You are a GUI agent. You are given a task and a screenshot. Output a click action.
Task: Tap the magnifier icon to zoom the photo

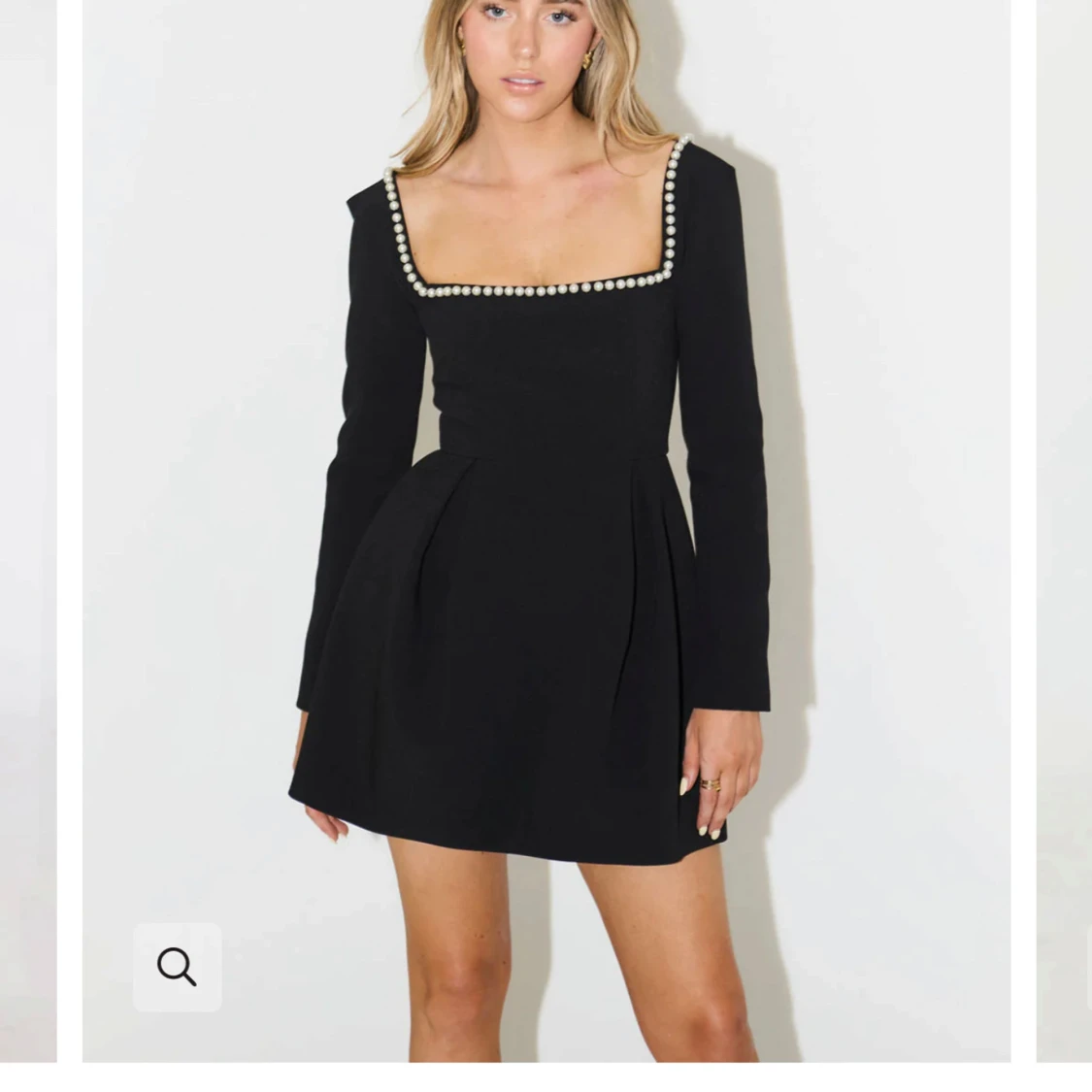pyautogui.click(x=177, y=967)
